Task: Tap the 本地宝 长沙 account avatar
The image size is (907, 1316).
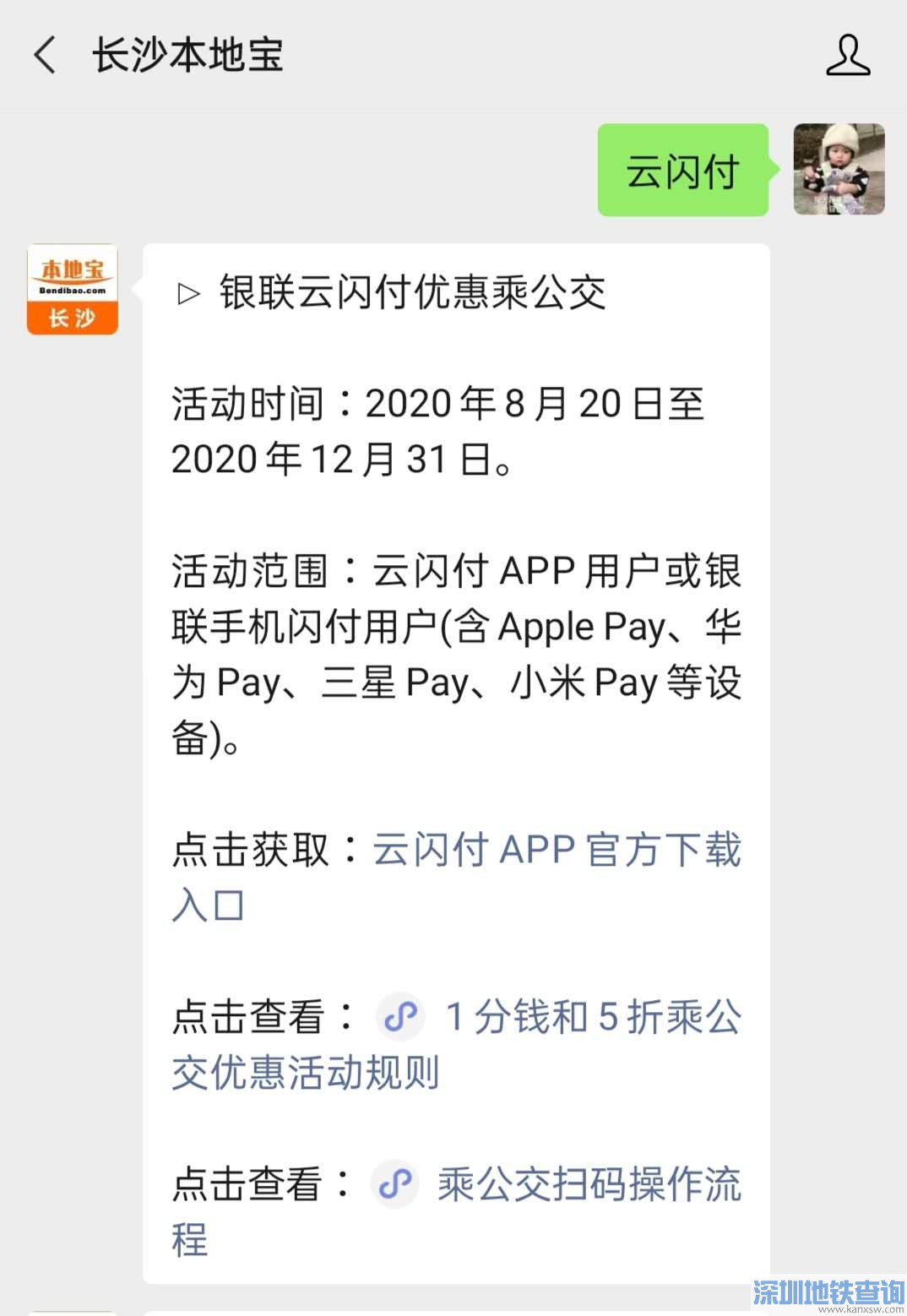Action: tap(73, 290)
